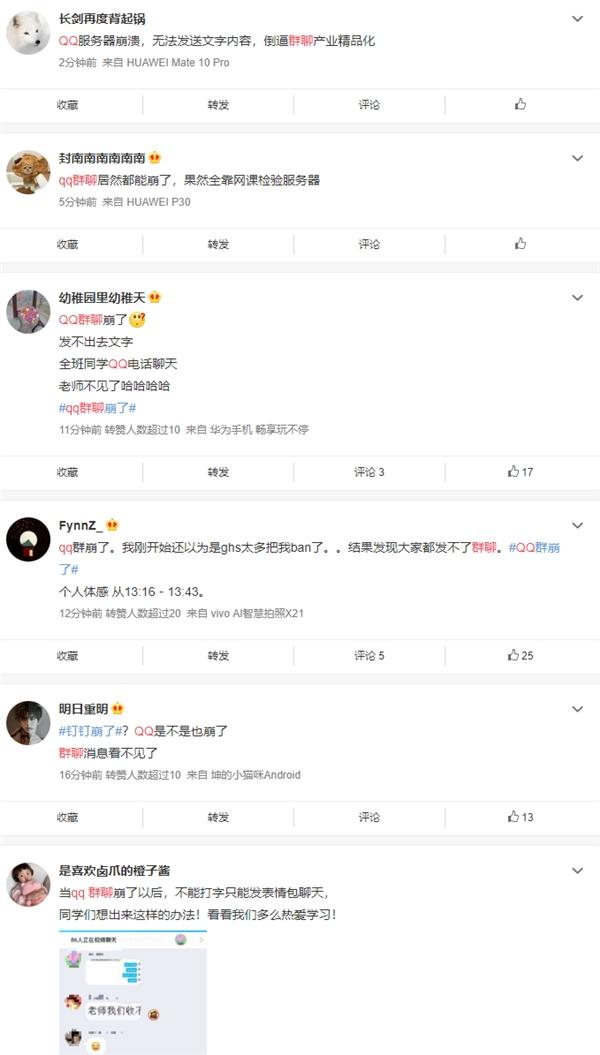
Task: Open the image attached to 是喜欢卤爪的橙子酱's post
Action: point(133,992)
